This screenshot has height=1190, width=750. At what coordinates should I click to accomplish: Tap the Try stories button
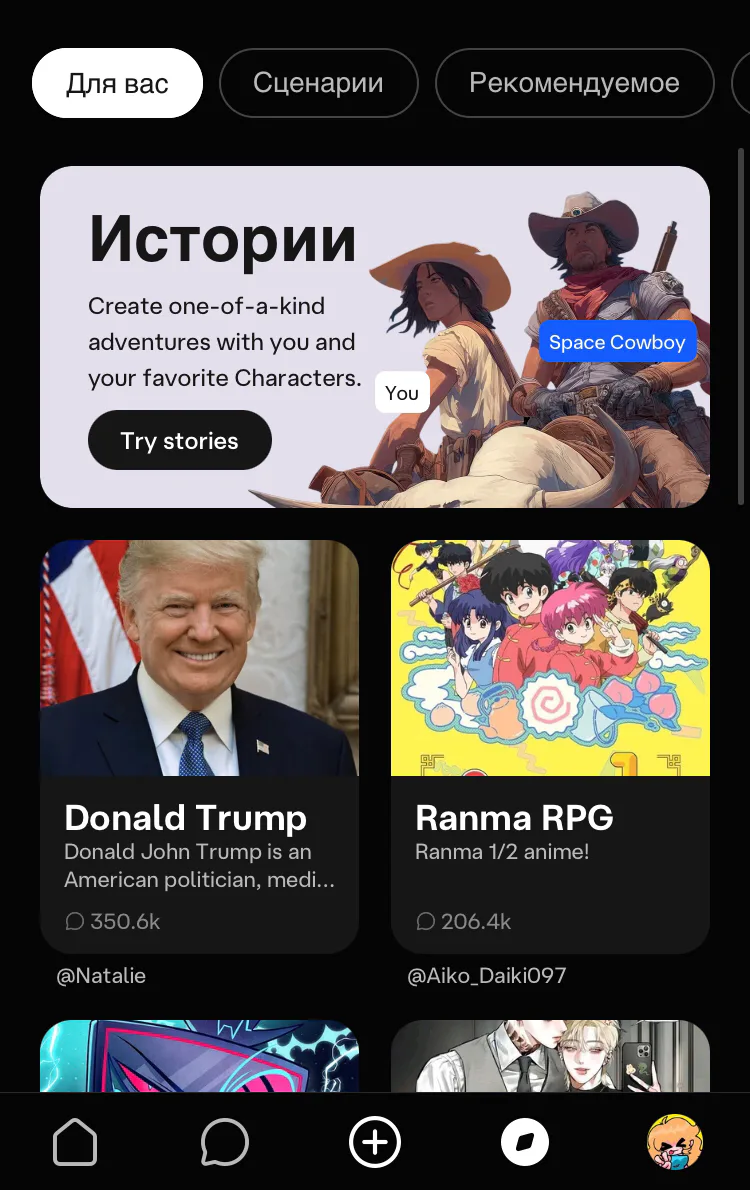180,440
